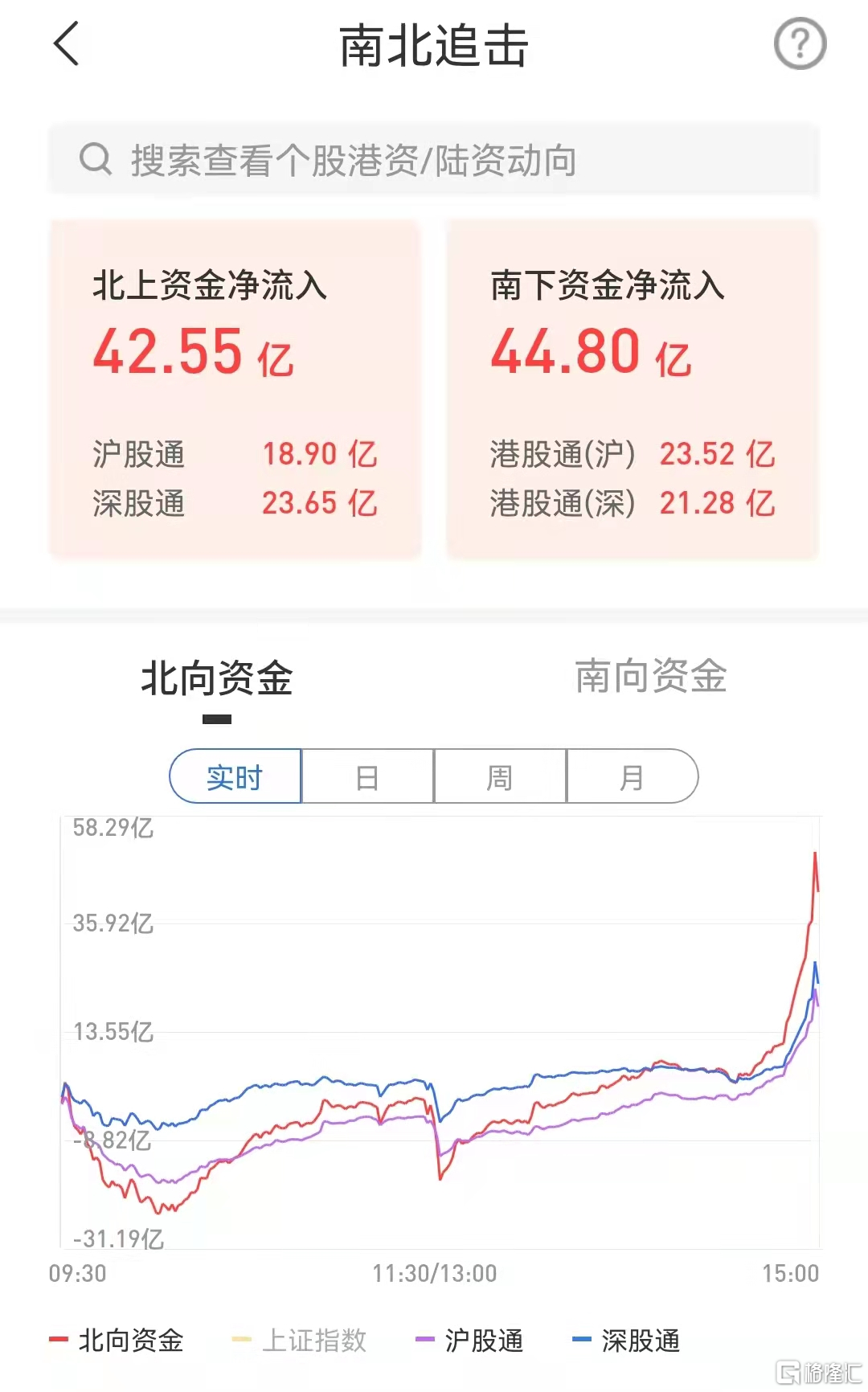Toggle the 深股通 line in the legend

[626, 1340]
